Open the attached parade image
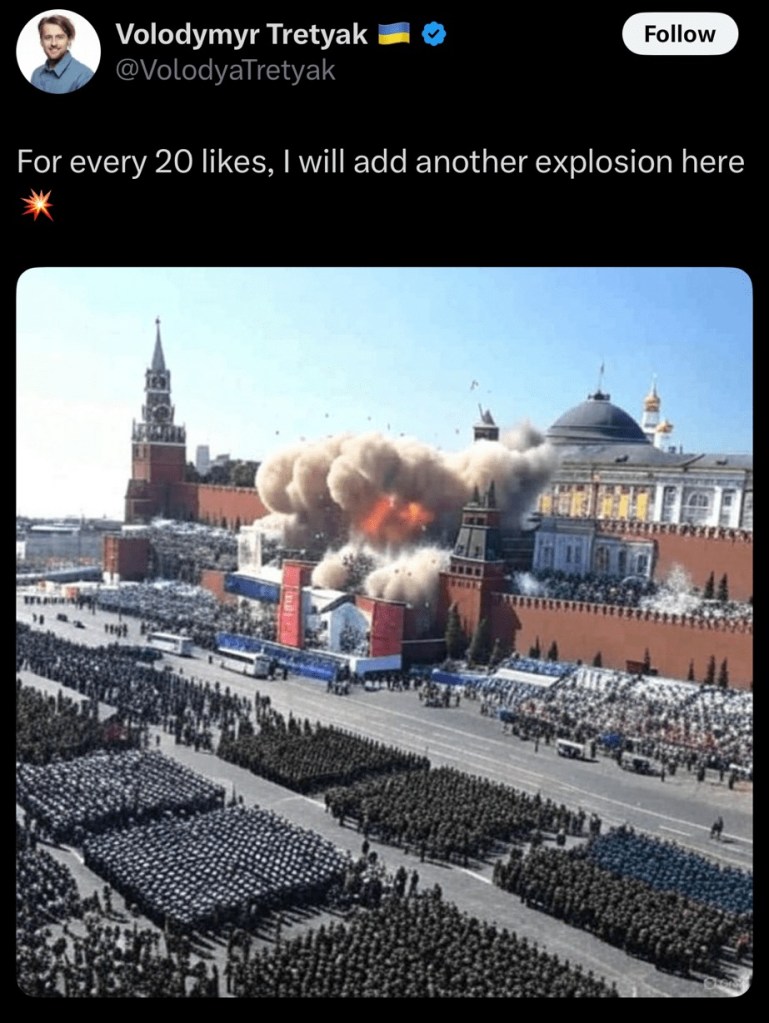The width and height of the screenshot is (769, 1023). click(x=384, y=632)
